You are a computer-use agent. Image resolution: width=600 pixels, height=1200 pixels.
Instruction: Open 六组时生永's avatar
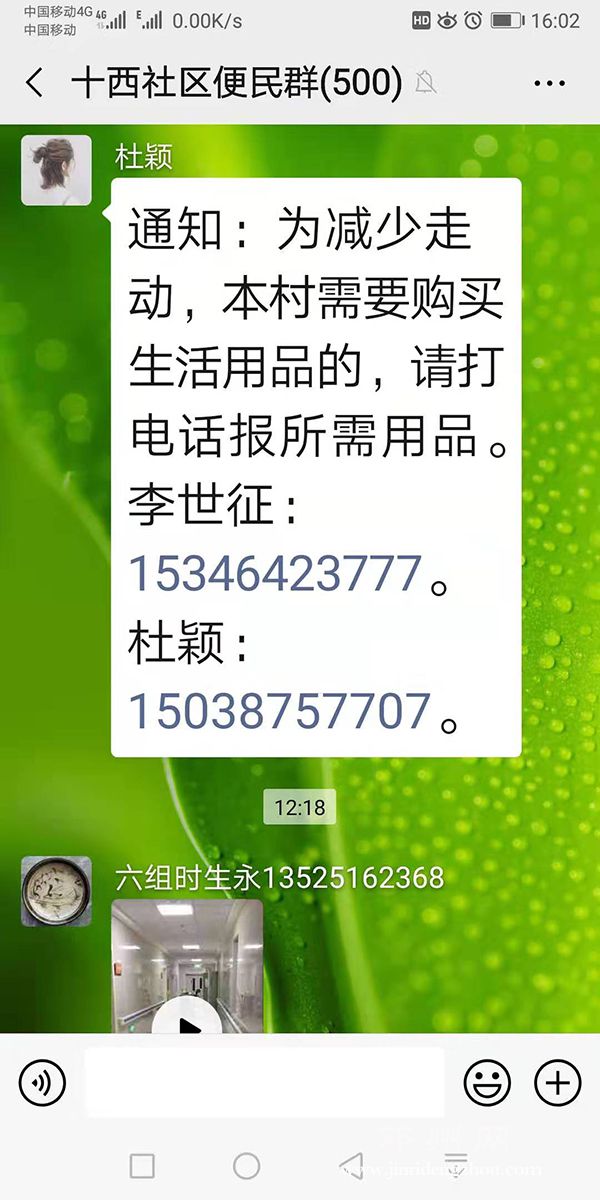pos(56,891)
